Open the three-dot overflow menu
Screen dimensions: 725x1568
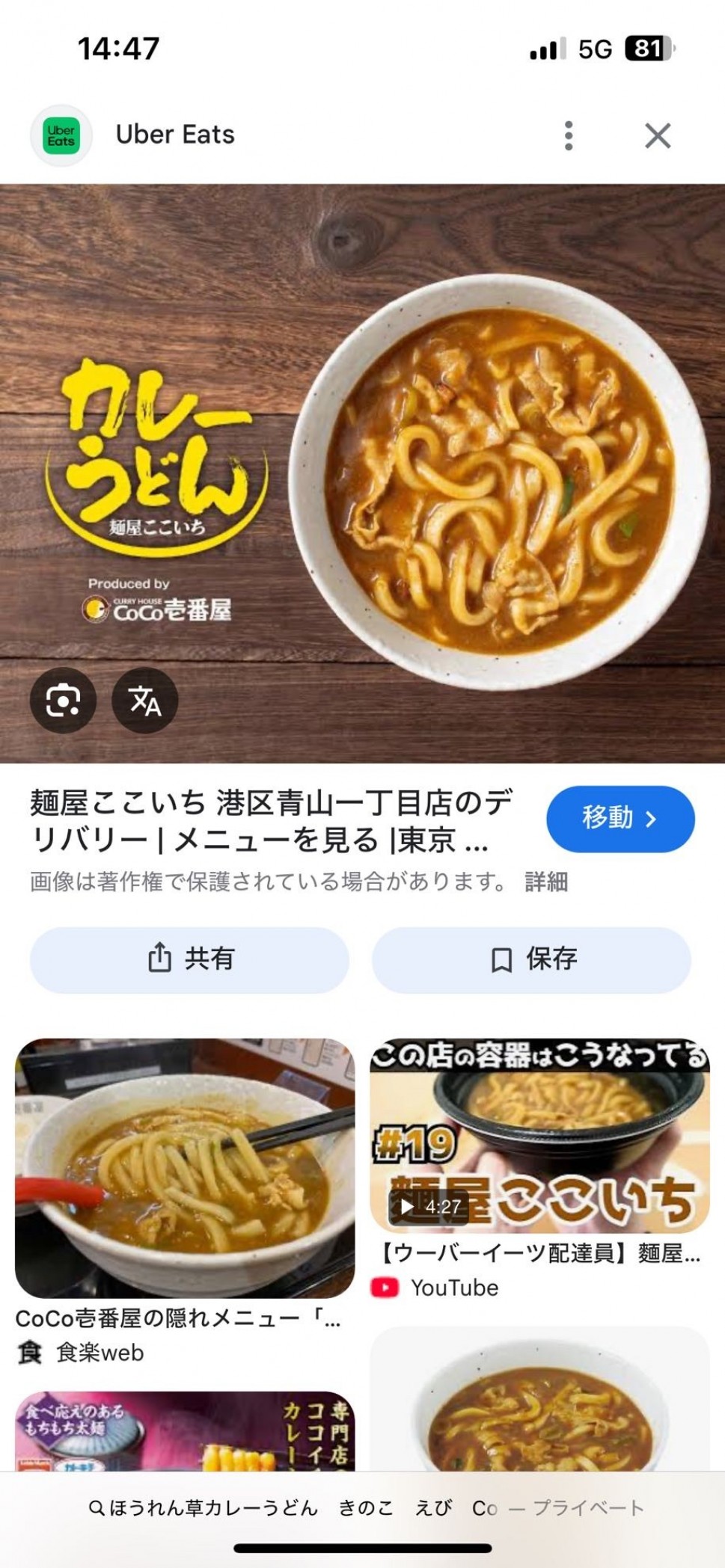pyautogui.click(x=569, y=135)
